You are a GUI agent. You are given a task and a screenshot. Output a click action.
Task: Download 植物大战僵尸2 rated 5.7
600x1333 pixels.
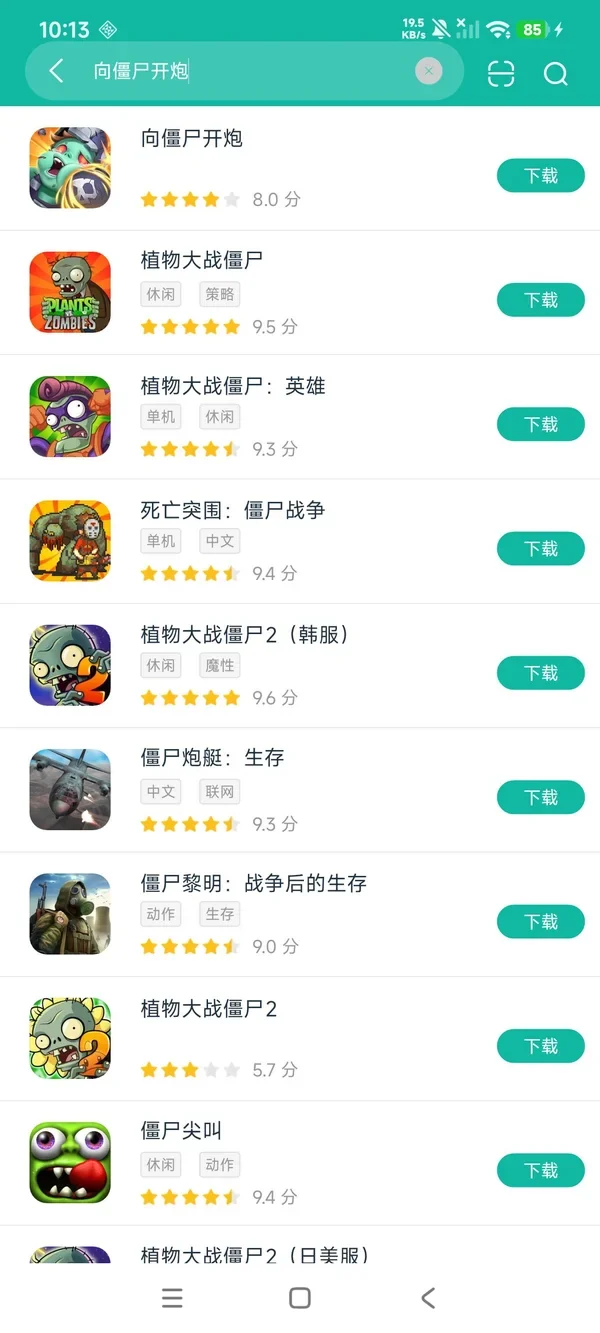pyautogui.click(x=541, y=1046)
